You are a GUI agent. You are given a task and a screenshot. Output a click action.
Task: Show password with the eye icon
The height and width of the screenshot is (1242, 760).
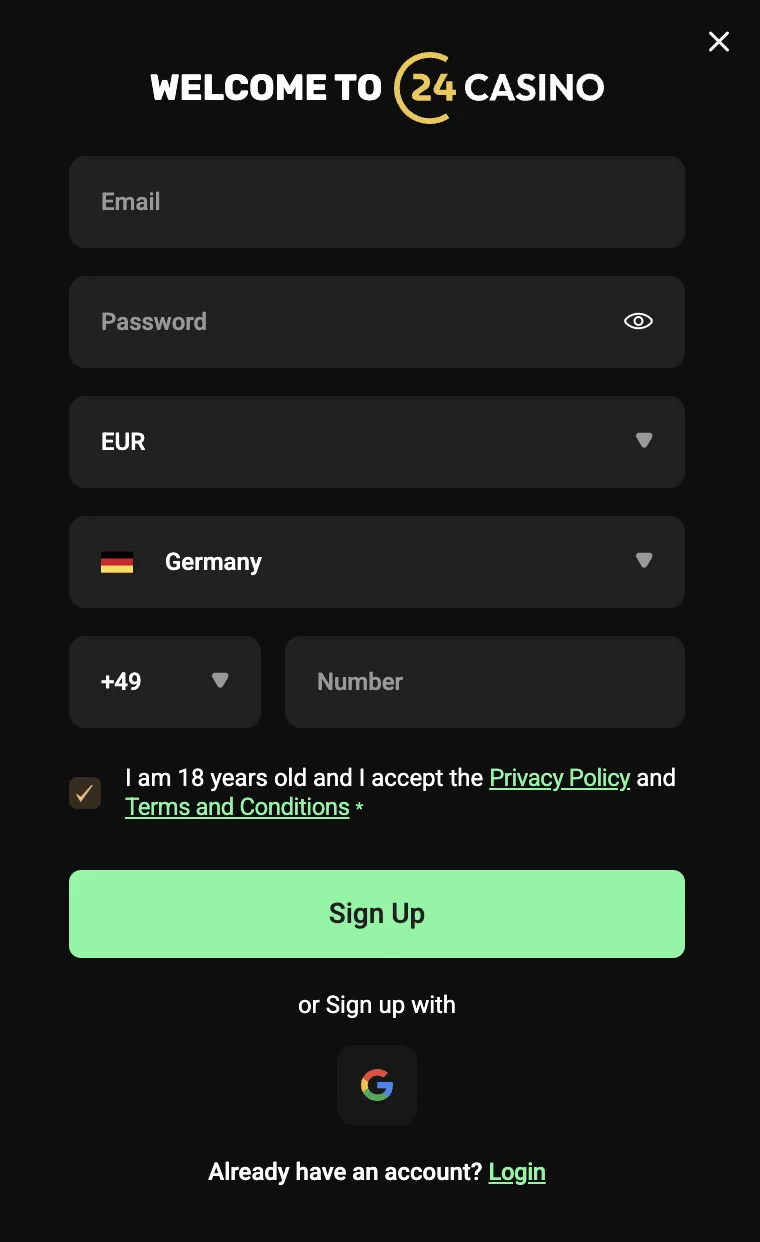pos(638,321)
